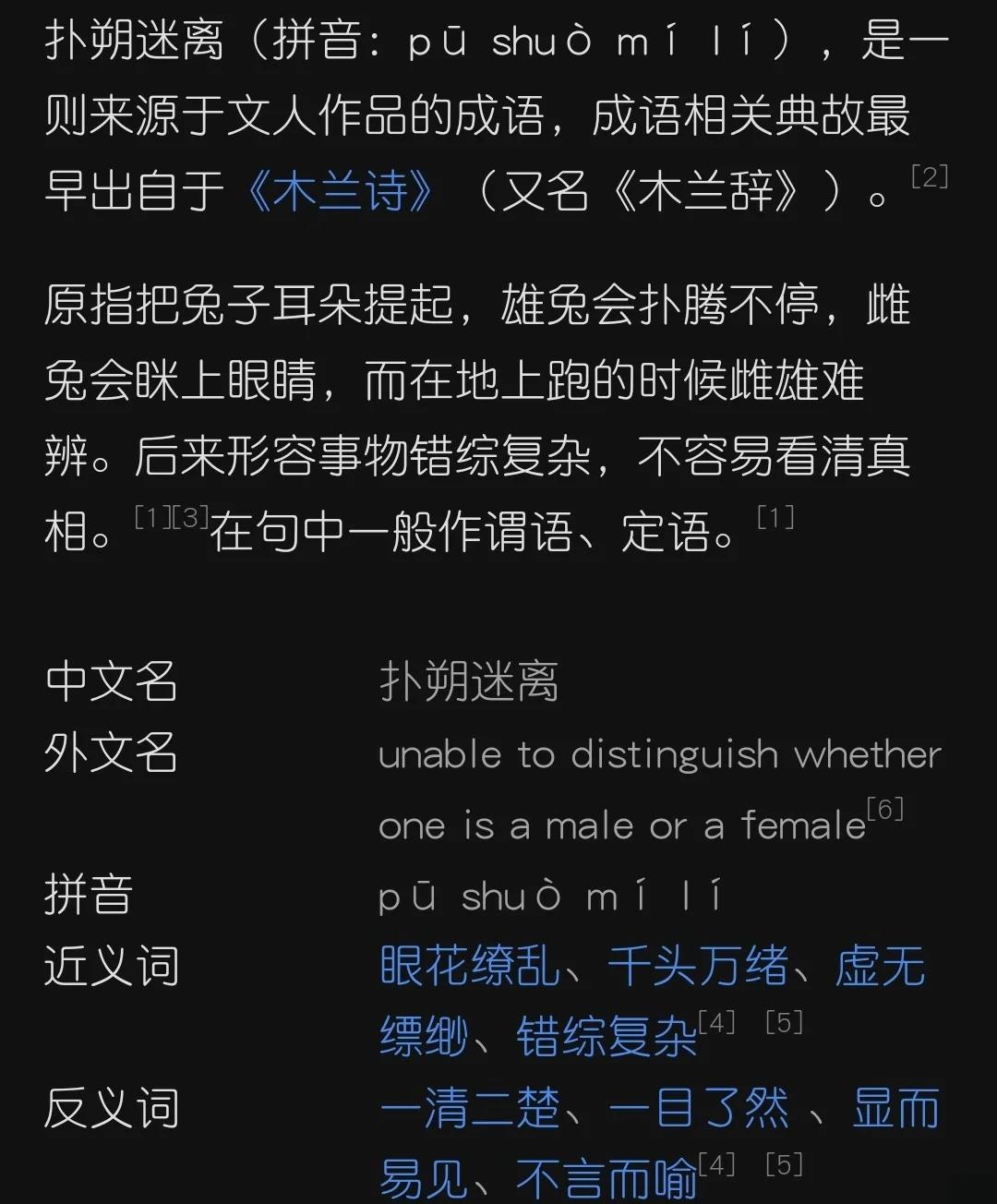997x1204 pixels.
Task: View reference [6] beside the foreign name
Action: [884, 809]
